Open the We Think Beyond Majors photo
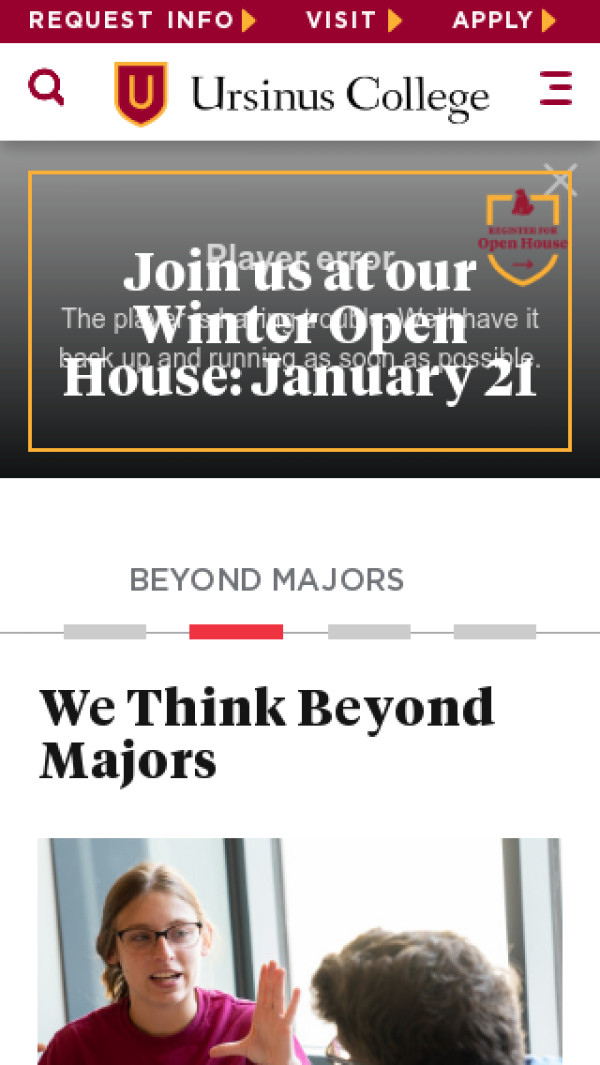 point(300,950)
